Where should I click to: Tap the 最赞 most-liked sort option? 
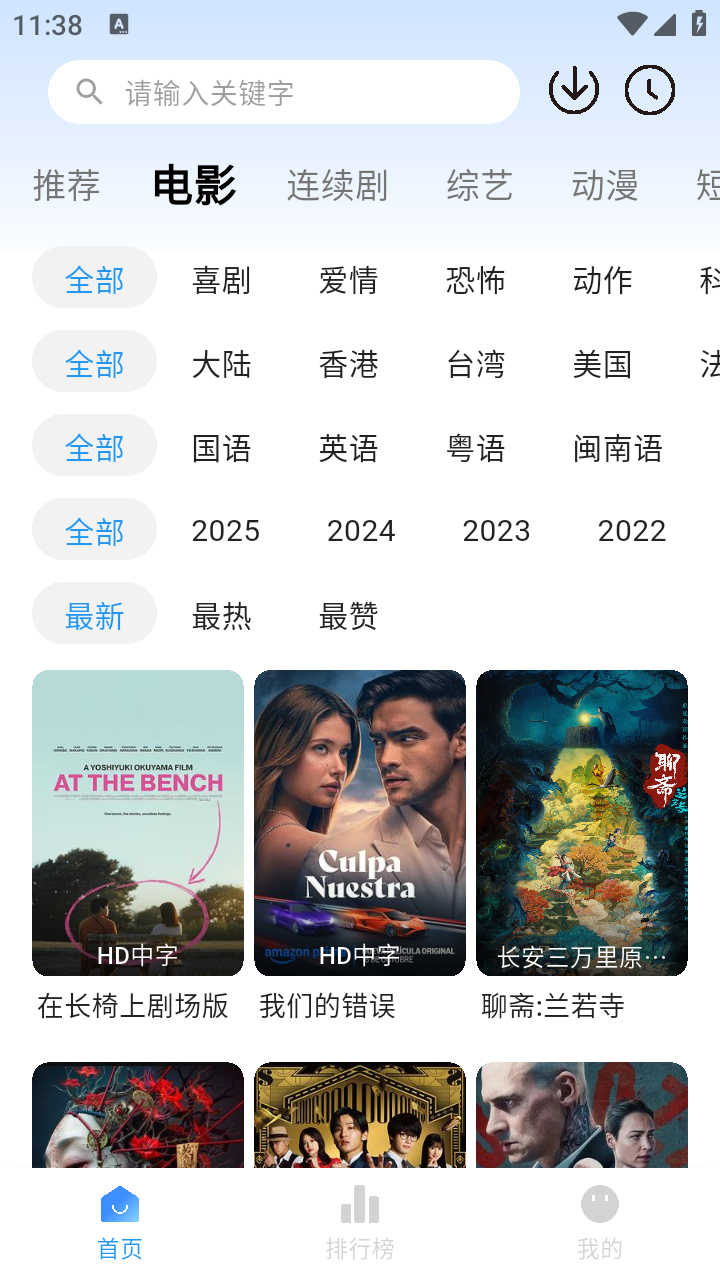[348, 617]
